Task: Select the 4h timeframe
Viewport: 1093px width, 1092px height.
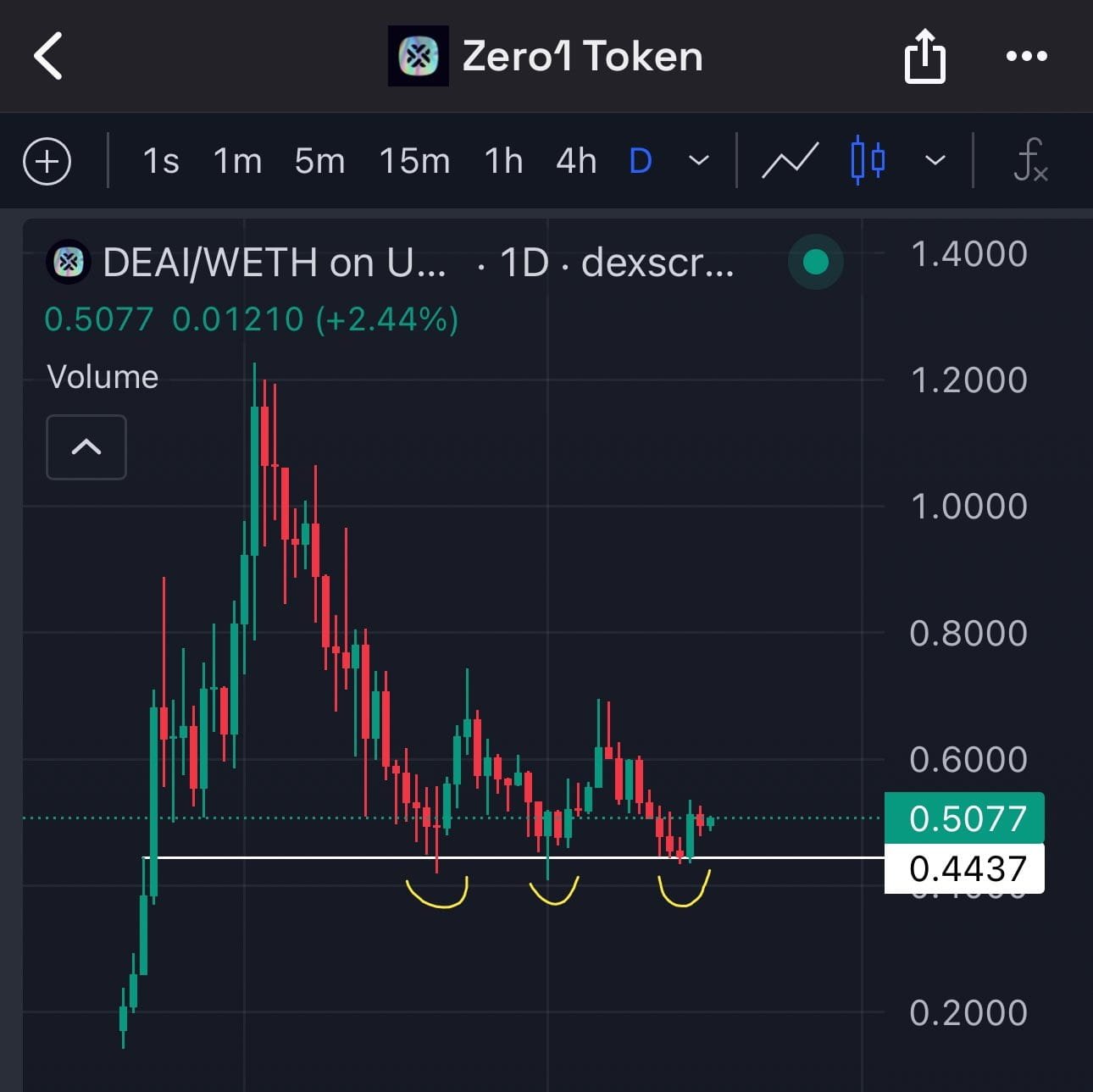Action: pos(576,161)
